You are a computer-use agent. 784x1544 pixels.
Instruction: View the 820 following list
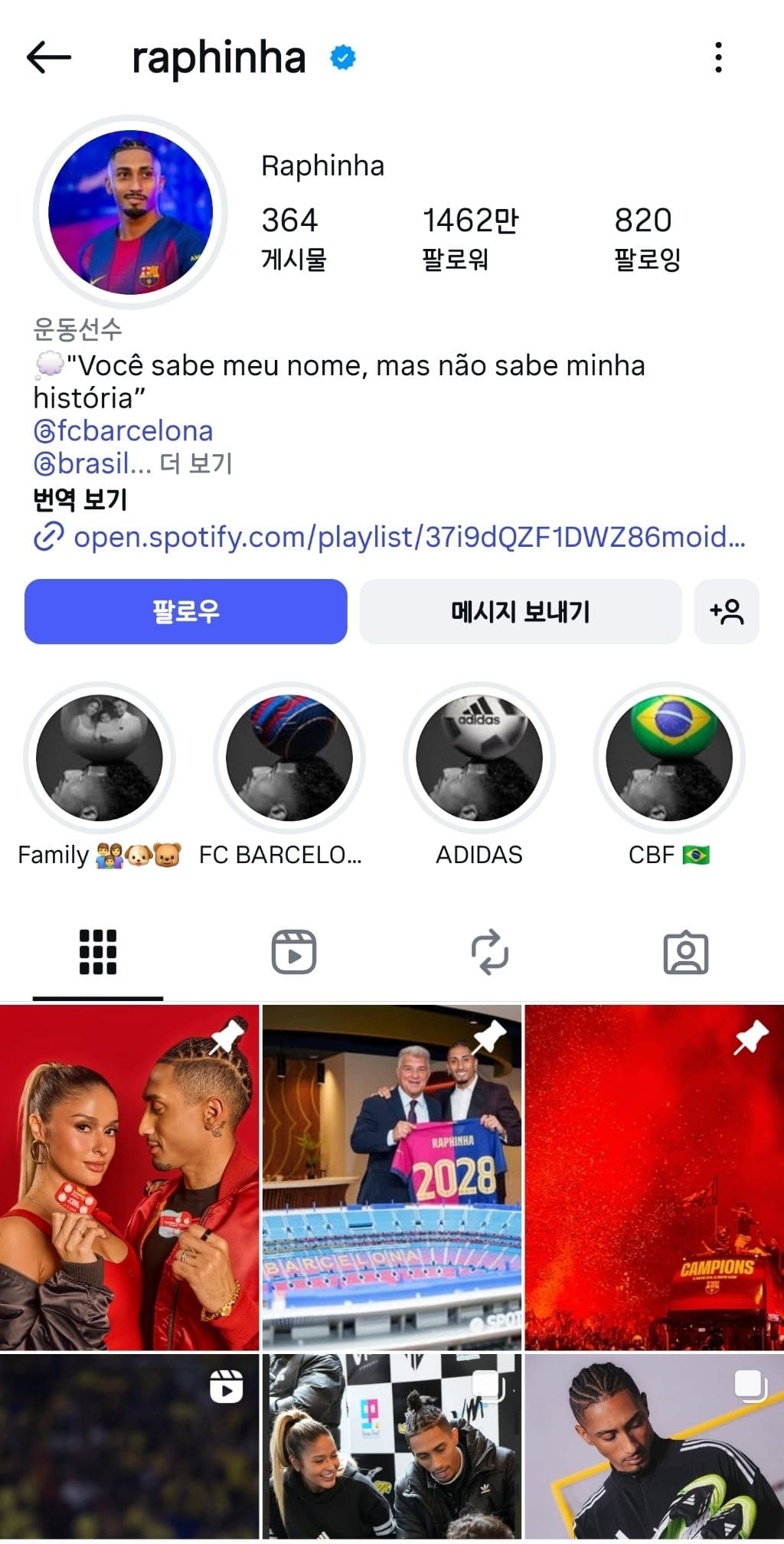pyautogui.click(x=646, y=237)
